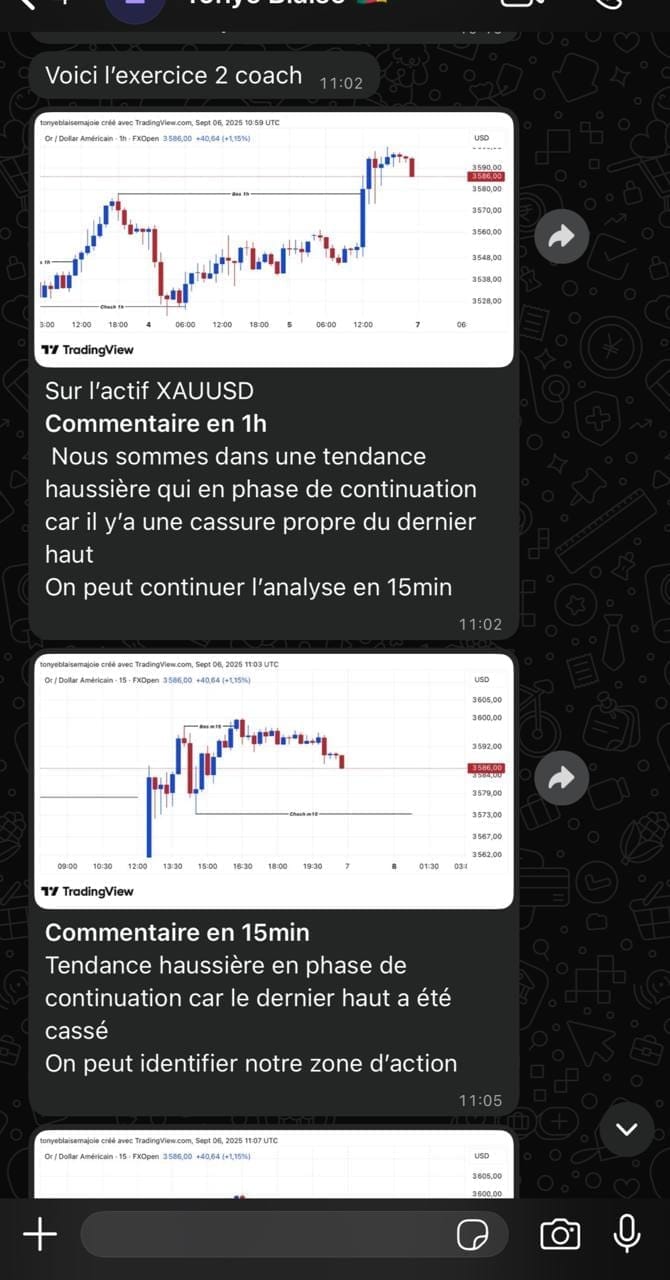
Task: Open the 1h TradingView chart picture
Action: click(x=270, y=240)
